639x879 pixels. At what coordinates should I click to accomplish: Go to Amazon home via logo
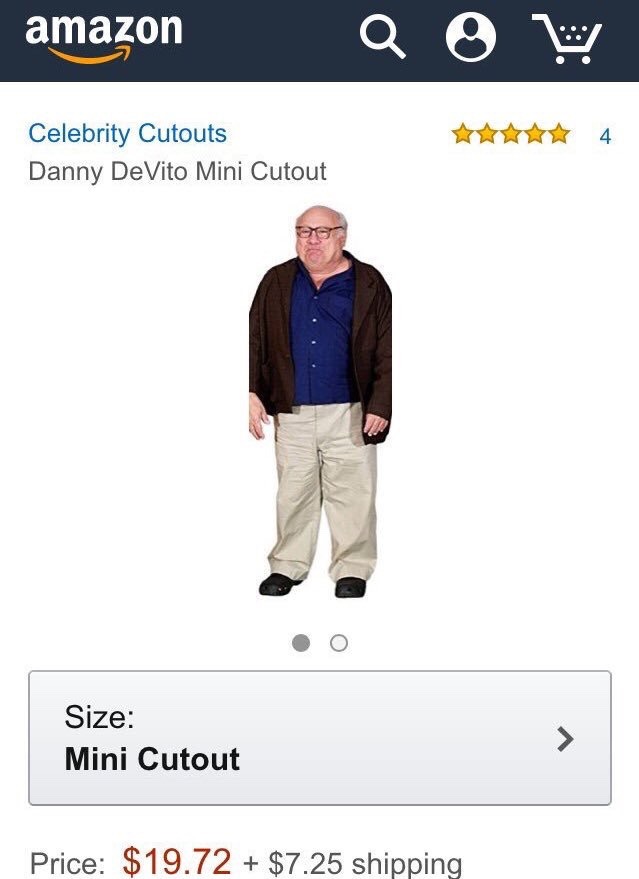pos(104,38)
